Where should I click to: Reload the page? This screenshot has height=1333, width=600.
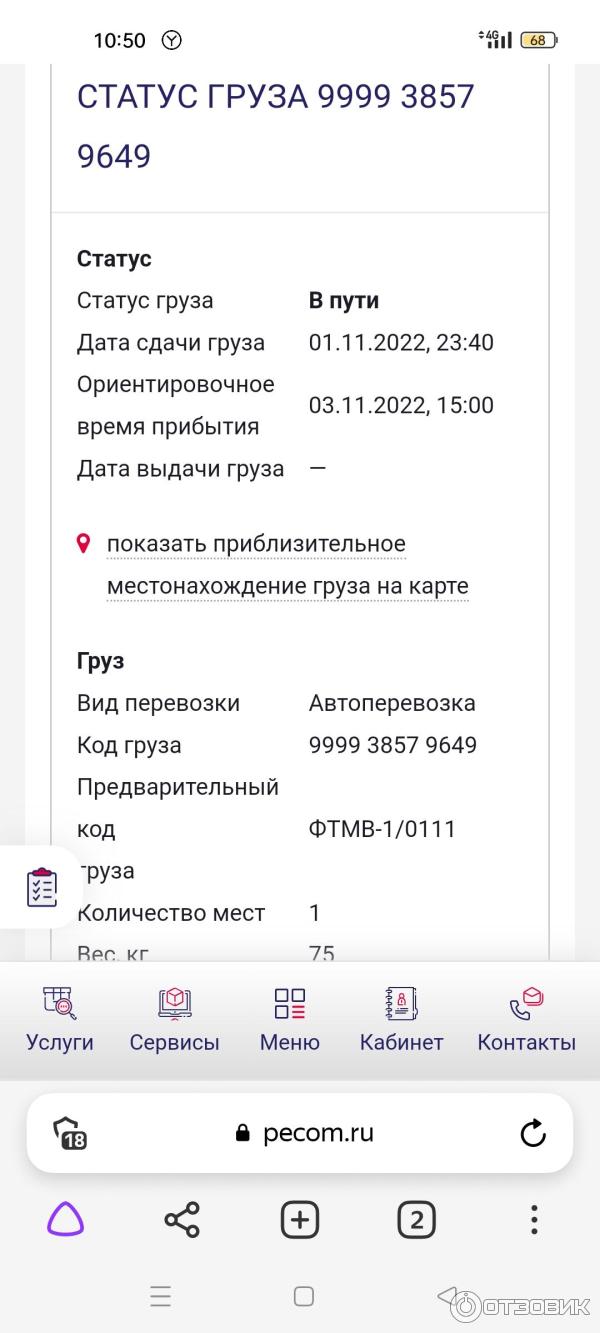tap(533, 1133)
